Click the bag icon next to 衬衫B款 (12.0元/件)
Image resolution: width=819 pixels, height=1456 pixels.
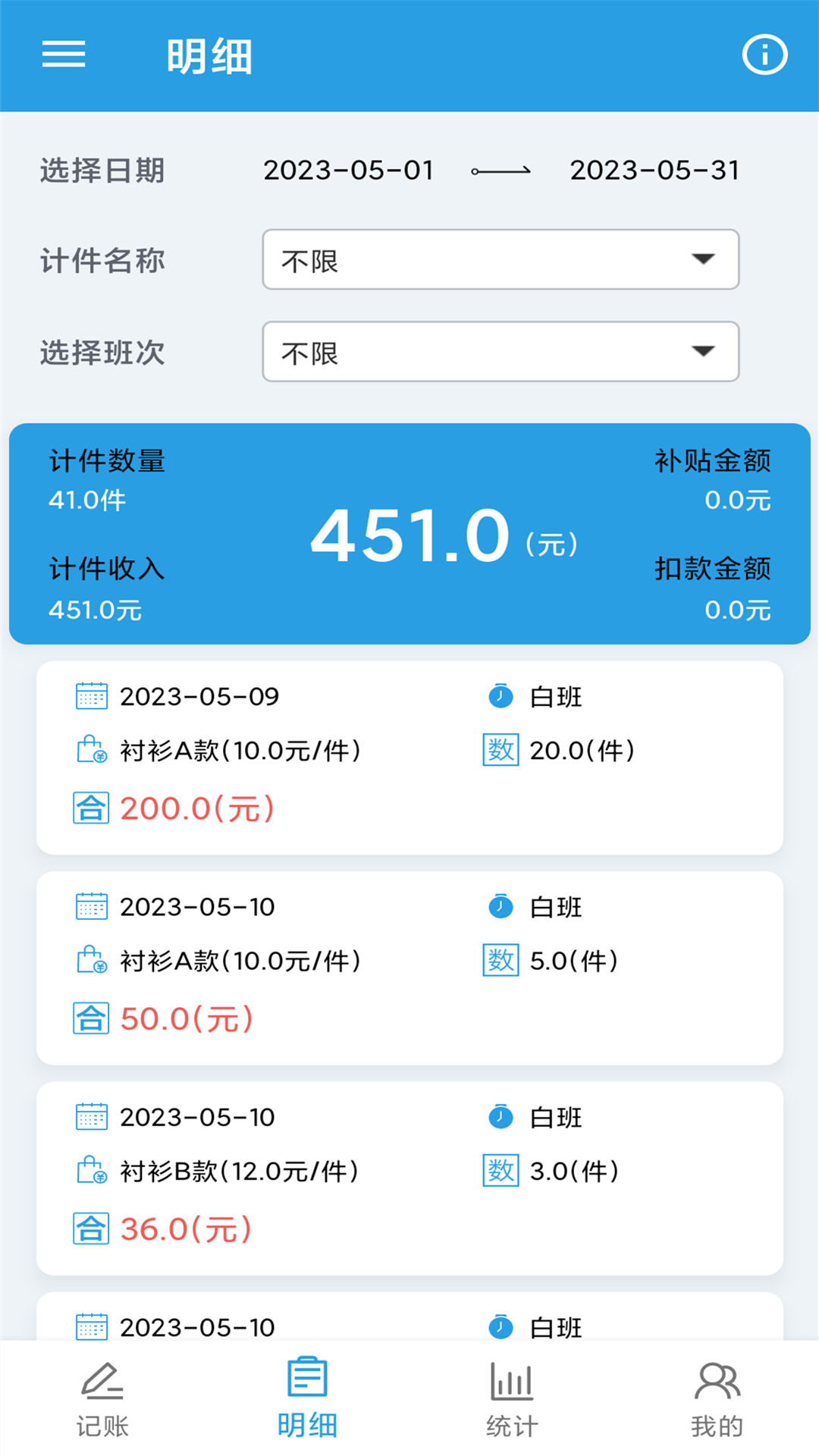[x=91, y=1172]
